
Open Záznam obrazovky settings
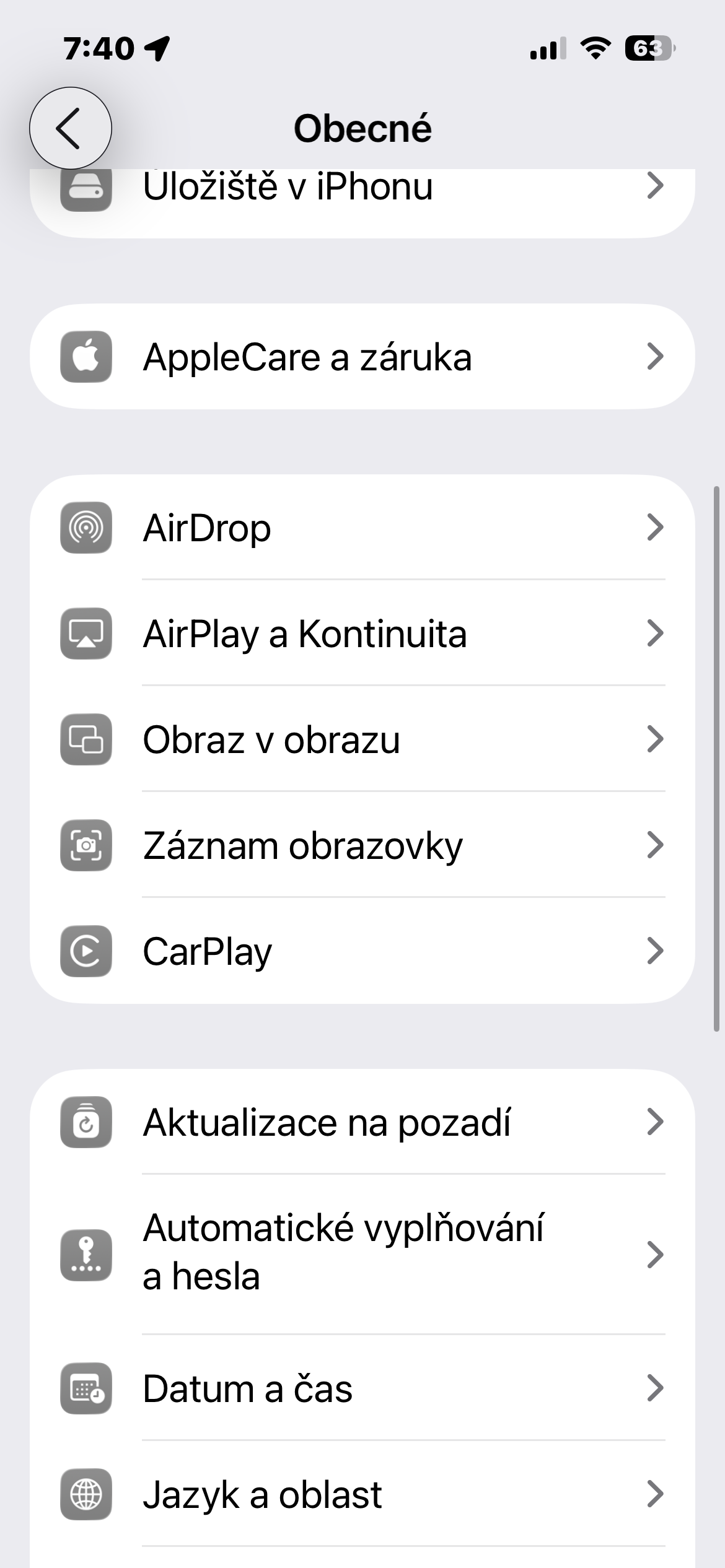click(362, 845)
